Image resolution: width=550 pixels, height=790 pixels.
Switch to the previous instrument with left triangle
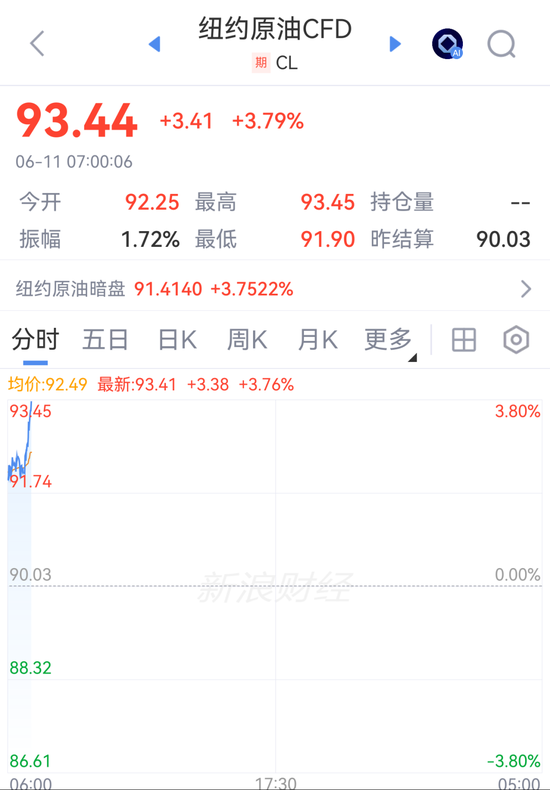tap(155, 44)
